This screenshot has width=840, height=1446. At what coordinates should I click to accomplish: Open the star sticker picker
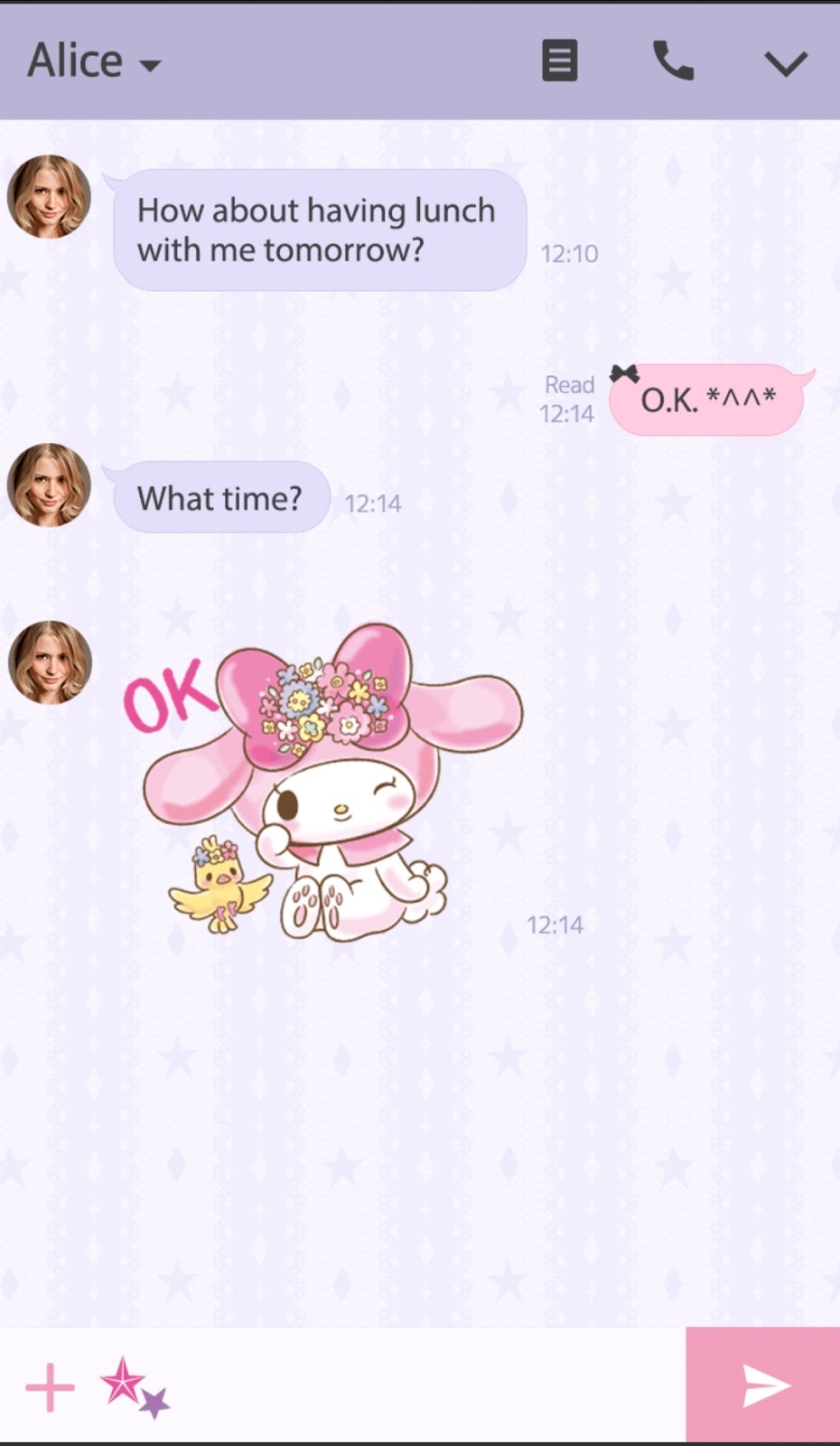point(134,1386)
